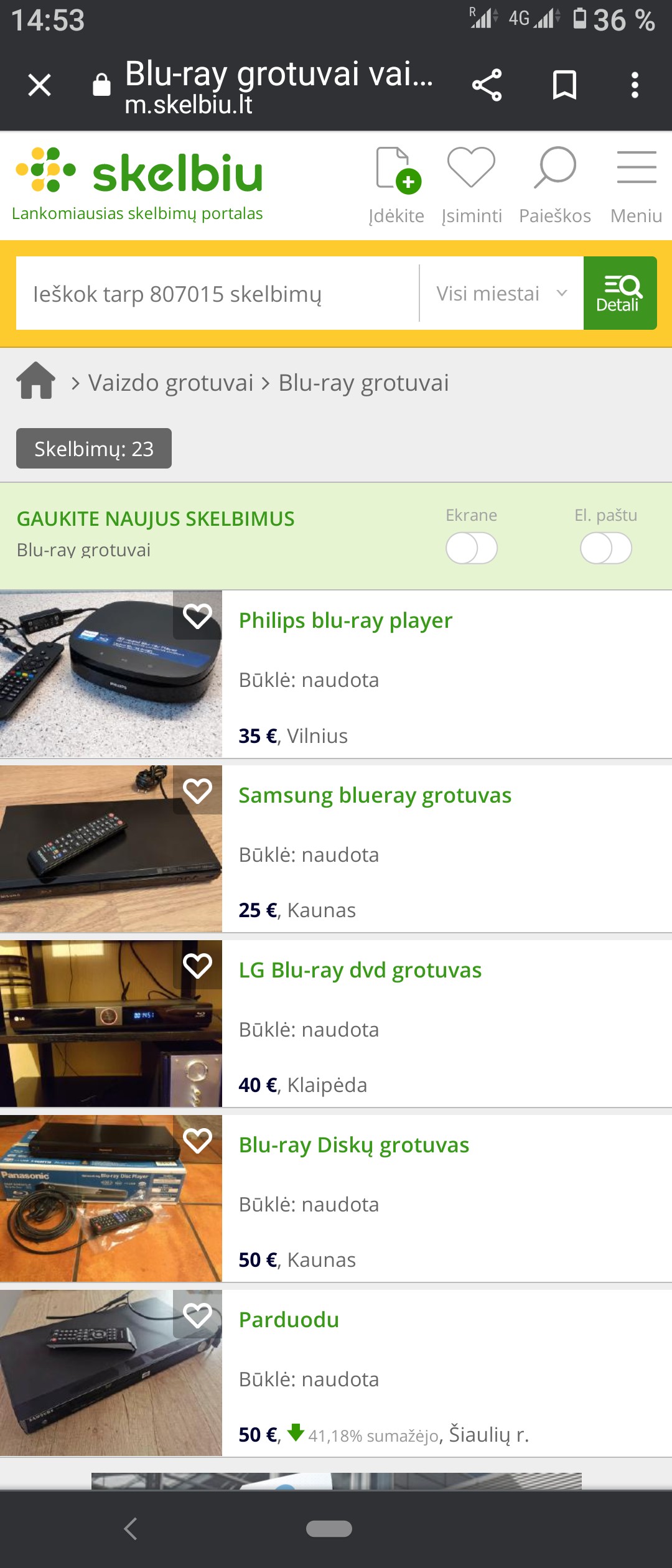The width and height of the screenshot is (672, 1568).
Task: Enable Ekrane notifications toggle
Action: [472, 548]
